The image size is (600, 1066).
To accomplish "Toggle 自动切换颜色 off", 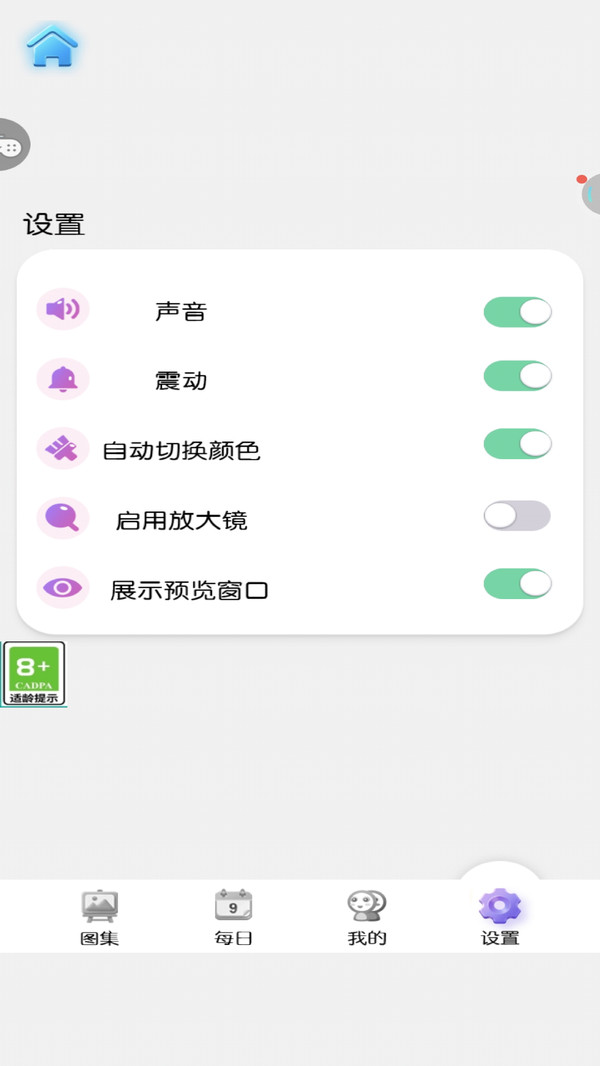I will coord(517,444).
